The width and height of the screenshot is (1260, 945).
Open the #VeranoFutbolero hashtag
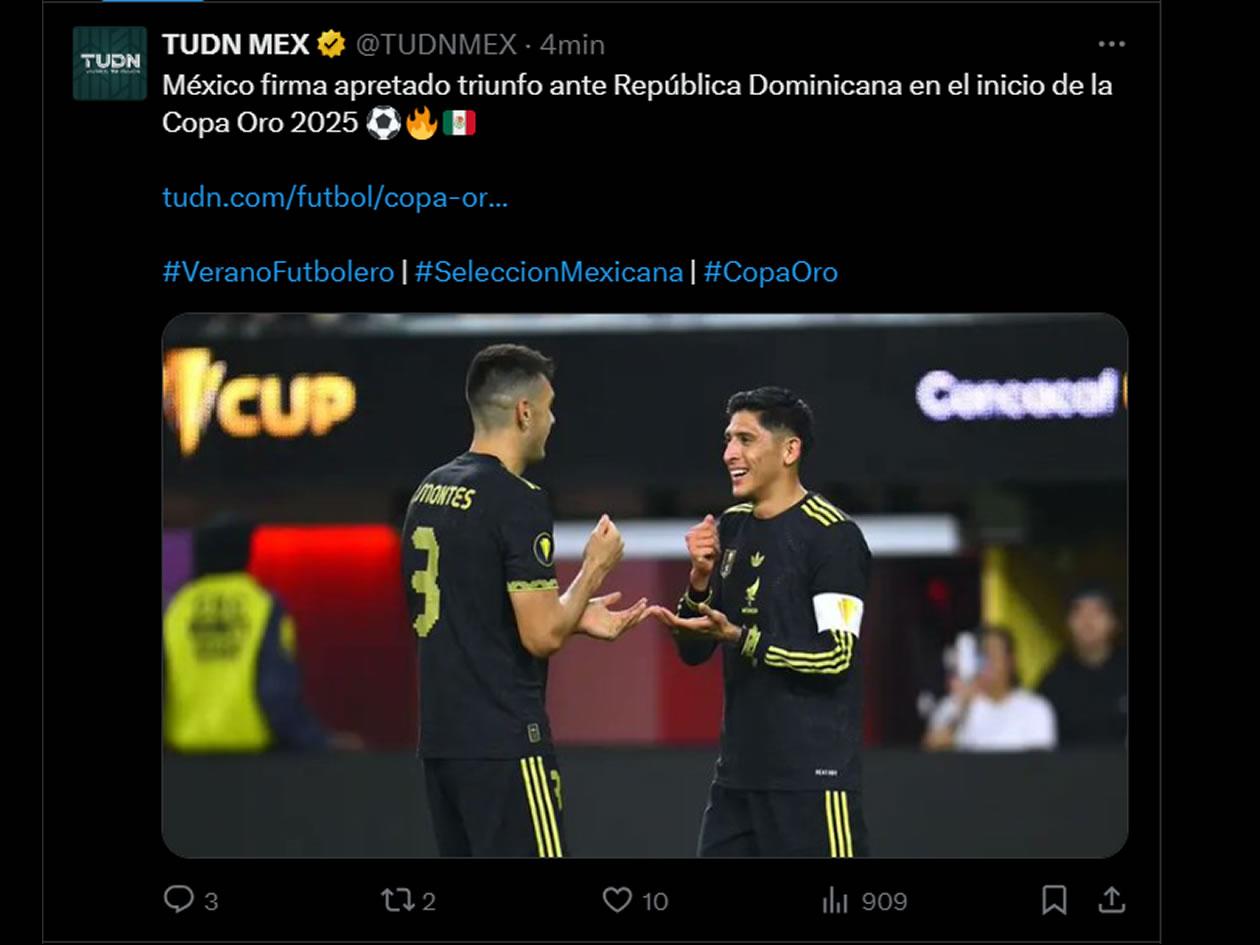(278, 271)
